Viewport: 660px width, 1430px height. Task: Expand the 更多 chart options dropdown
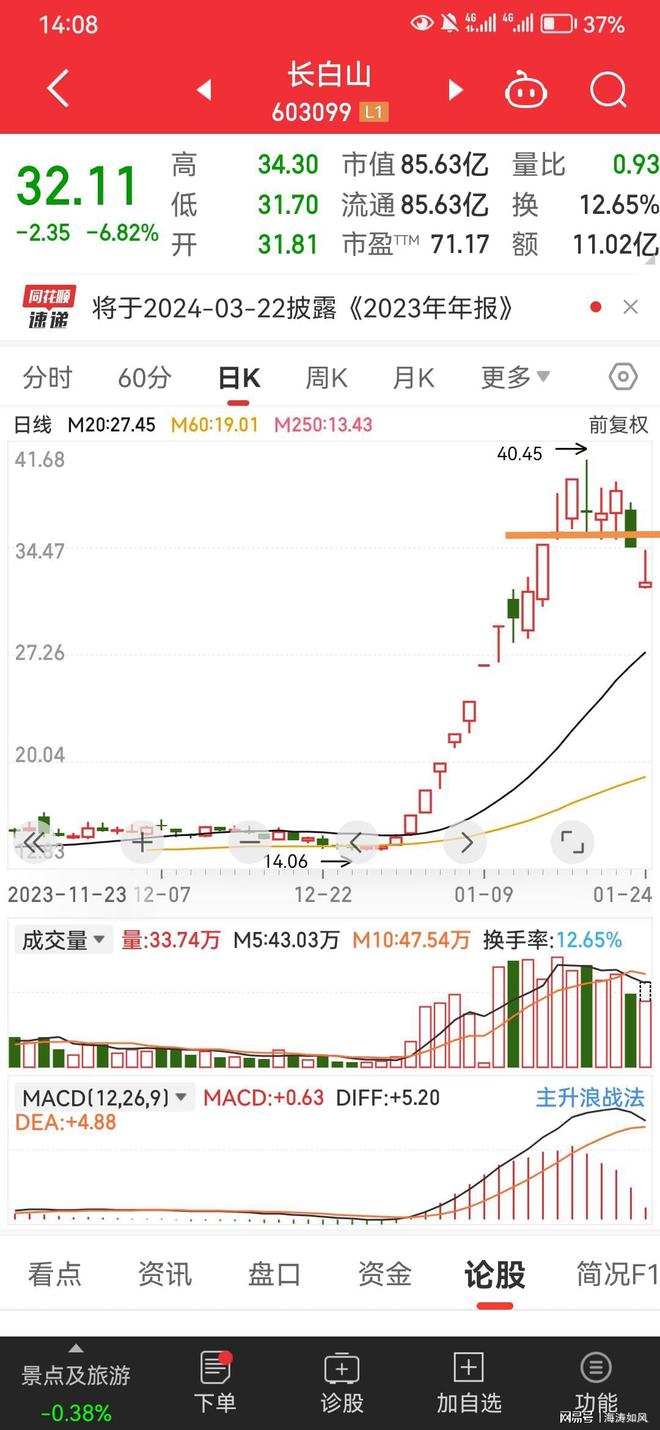click(x=515, y=377)
